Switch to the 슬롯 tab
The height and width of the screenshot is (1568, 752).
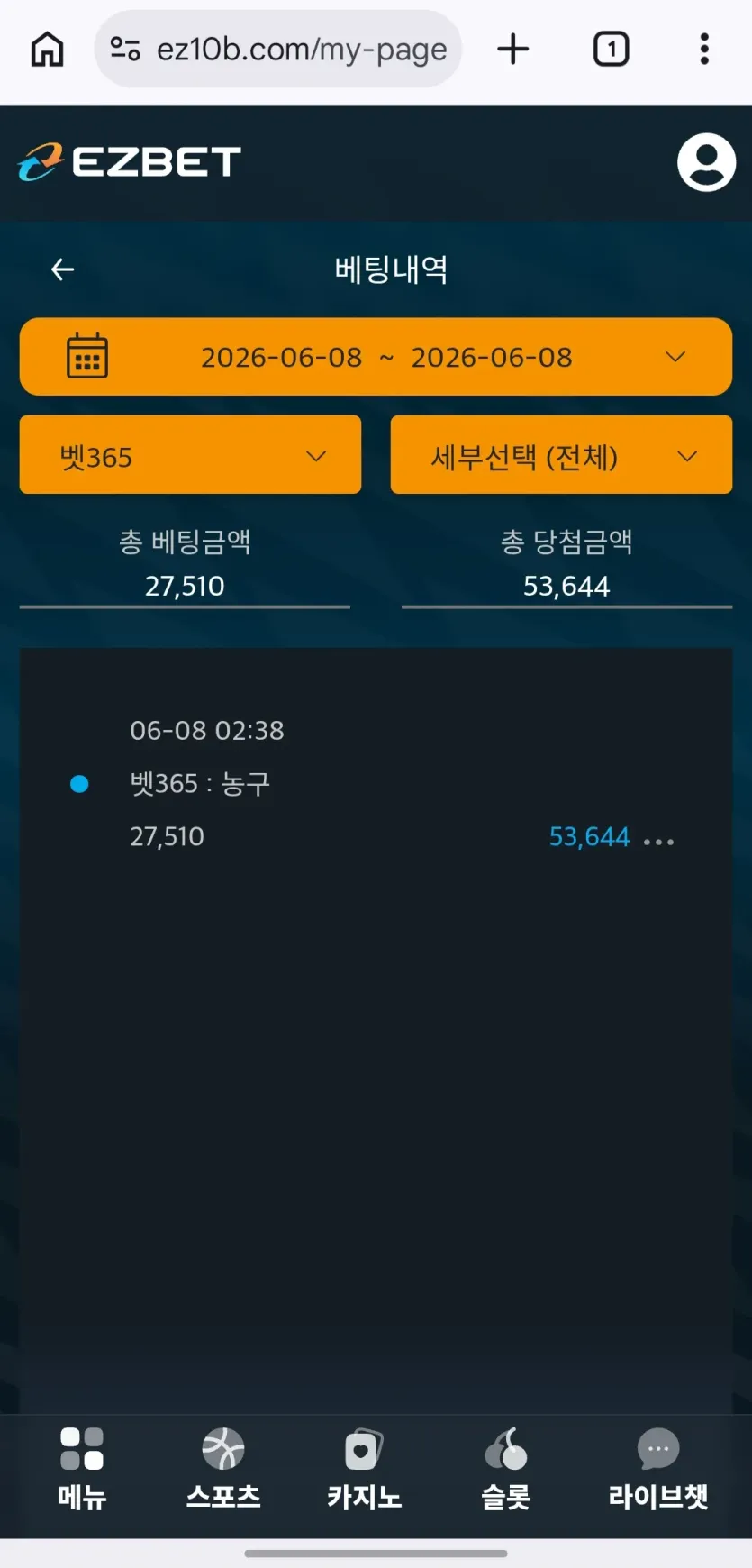pos(505,1469)
